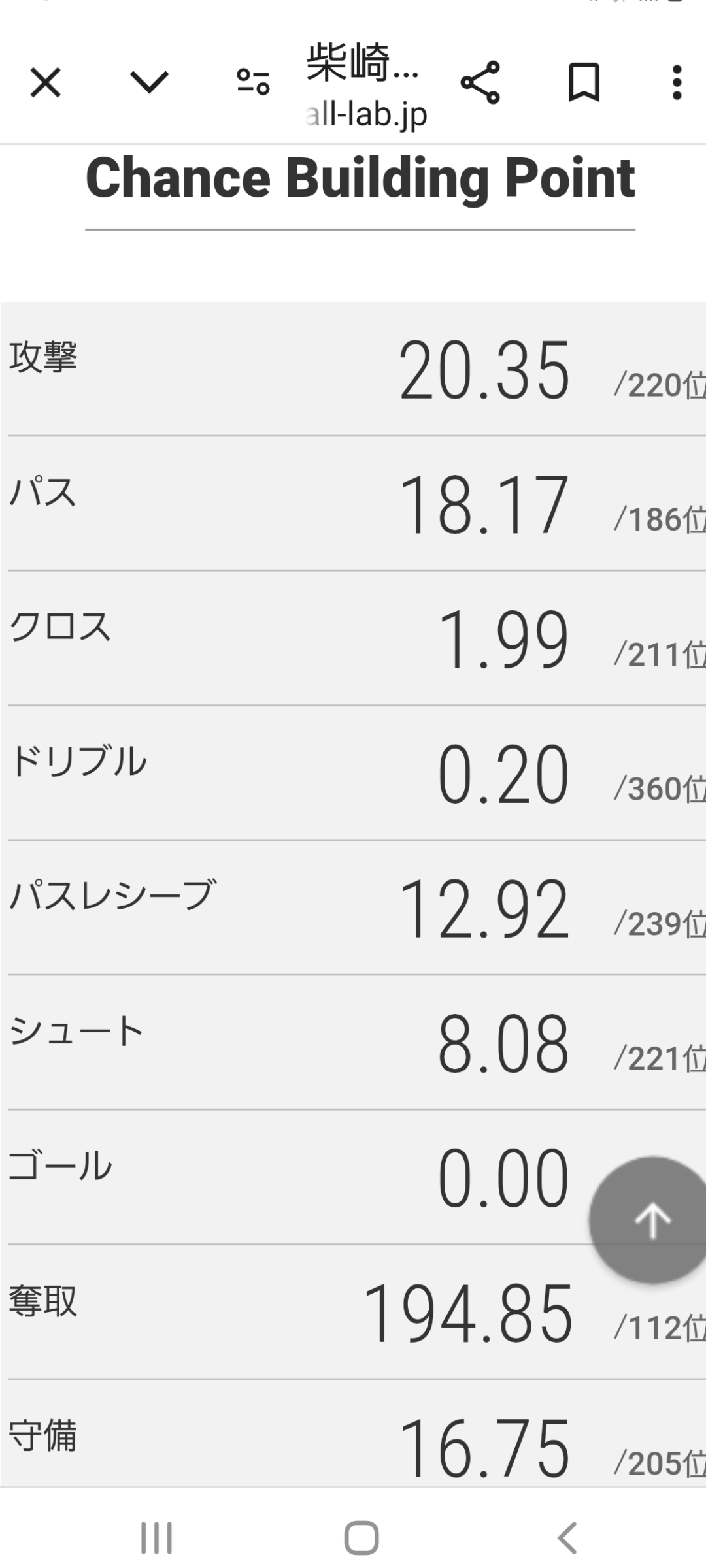Share this page
The height and width of the screenshot is (1568, 706).
pyautogui.click(x=480, y=82)
